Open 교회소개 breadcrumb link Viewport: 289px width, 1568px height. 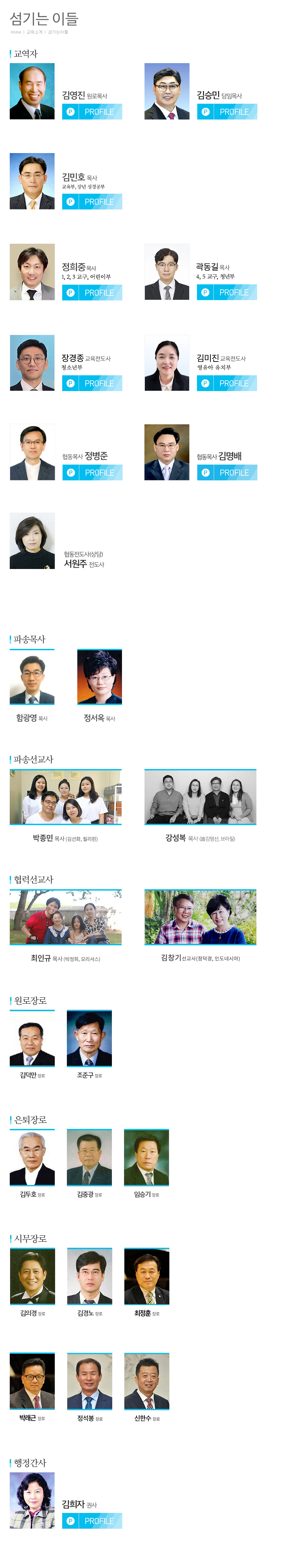click(34, 32)
